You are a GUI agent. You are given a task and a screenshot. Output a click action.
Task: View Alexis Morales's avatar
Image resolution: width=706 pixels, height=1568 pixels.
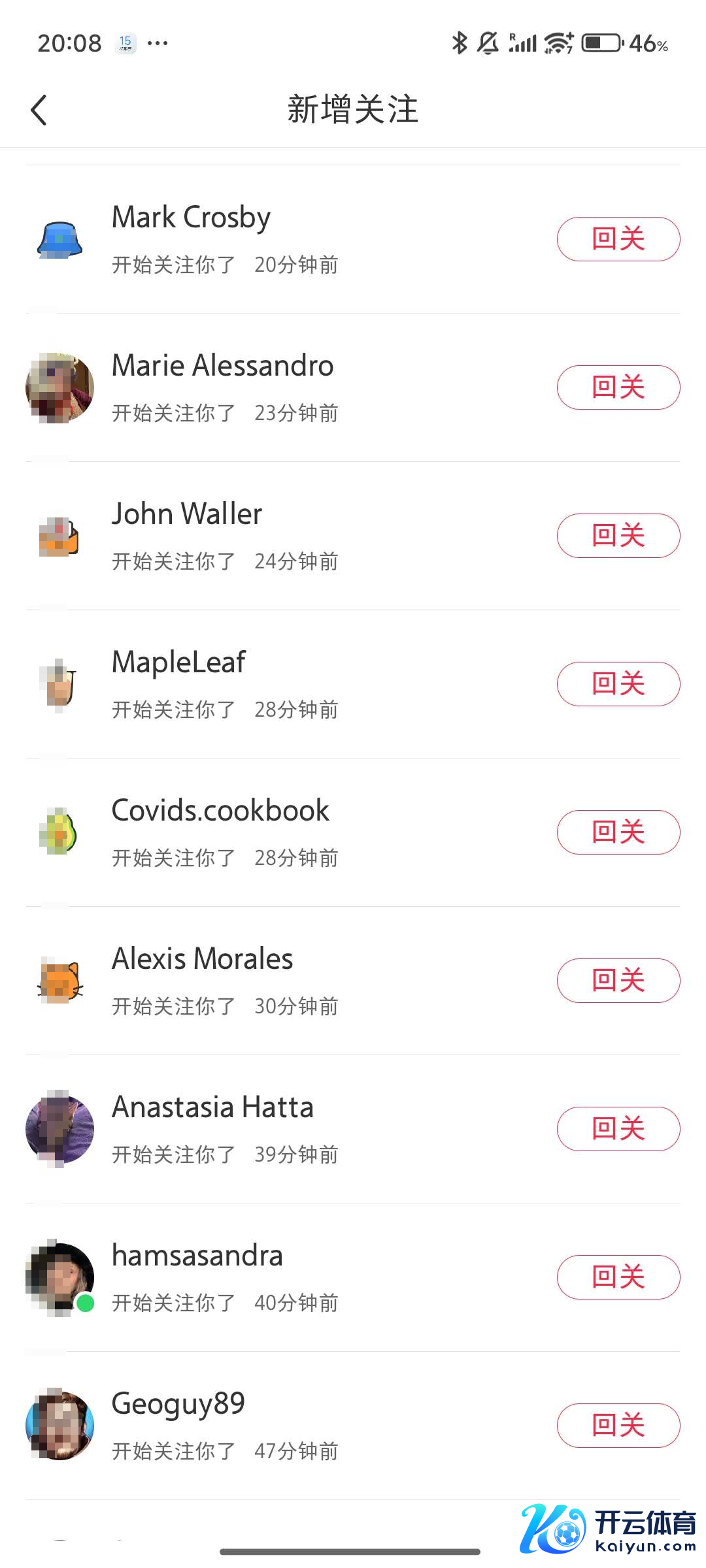click(x=59, y=981)
